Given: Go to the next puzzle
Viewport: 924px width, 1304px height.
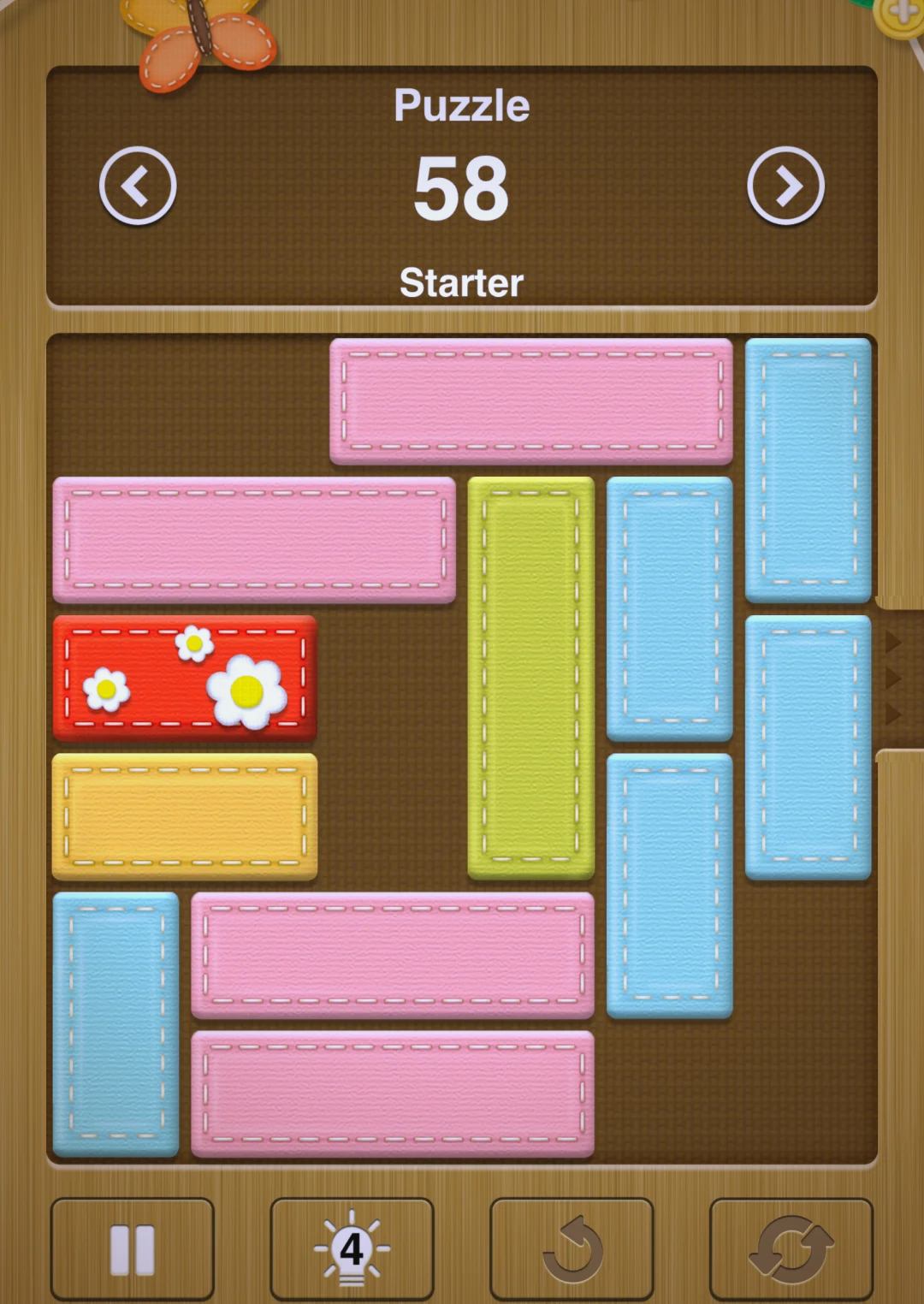Looking at the screenshot, I should (785, 186).
